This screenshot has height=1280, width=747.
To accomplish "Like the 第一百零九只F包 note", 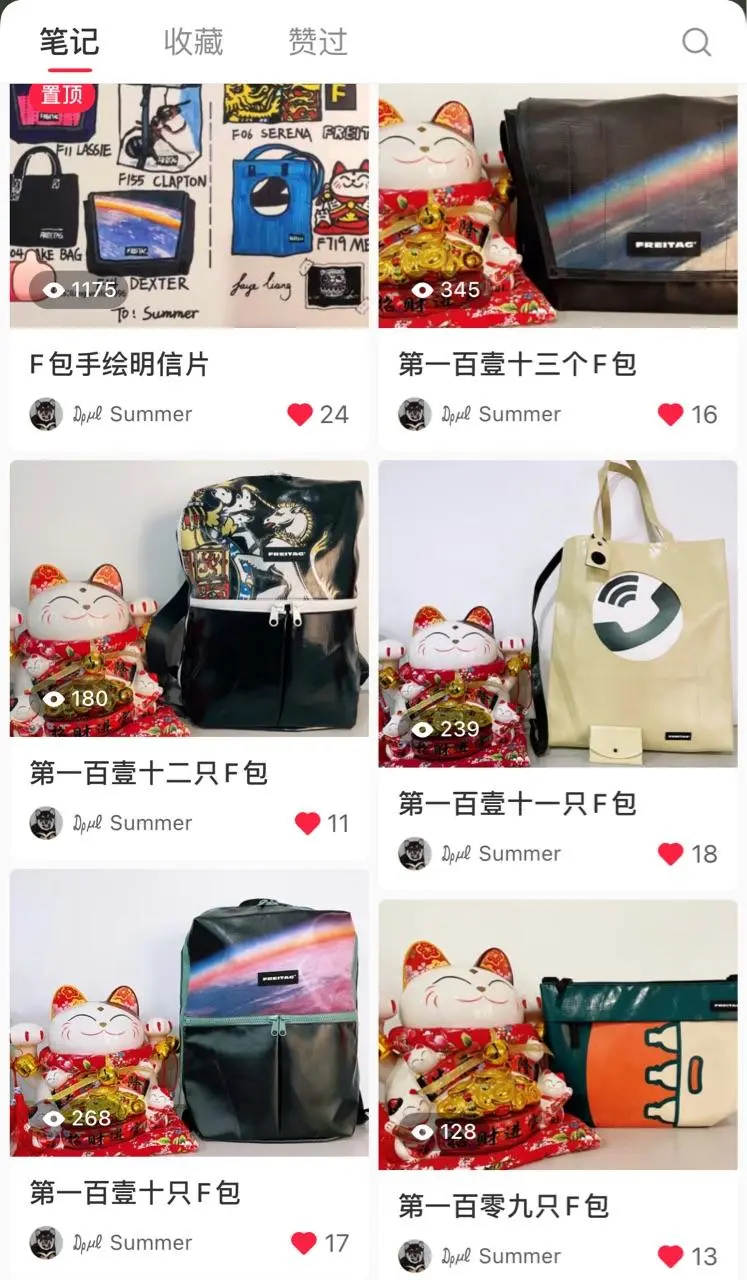I will [670, 1256].
